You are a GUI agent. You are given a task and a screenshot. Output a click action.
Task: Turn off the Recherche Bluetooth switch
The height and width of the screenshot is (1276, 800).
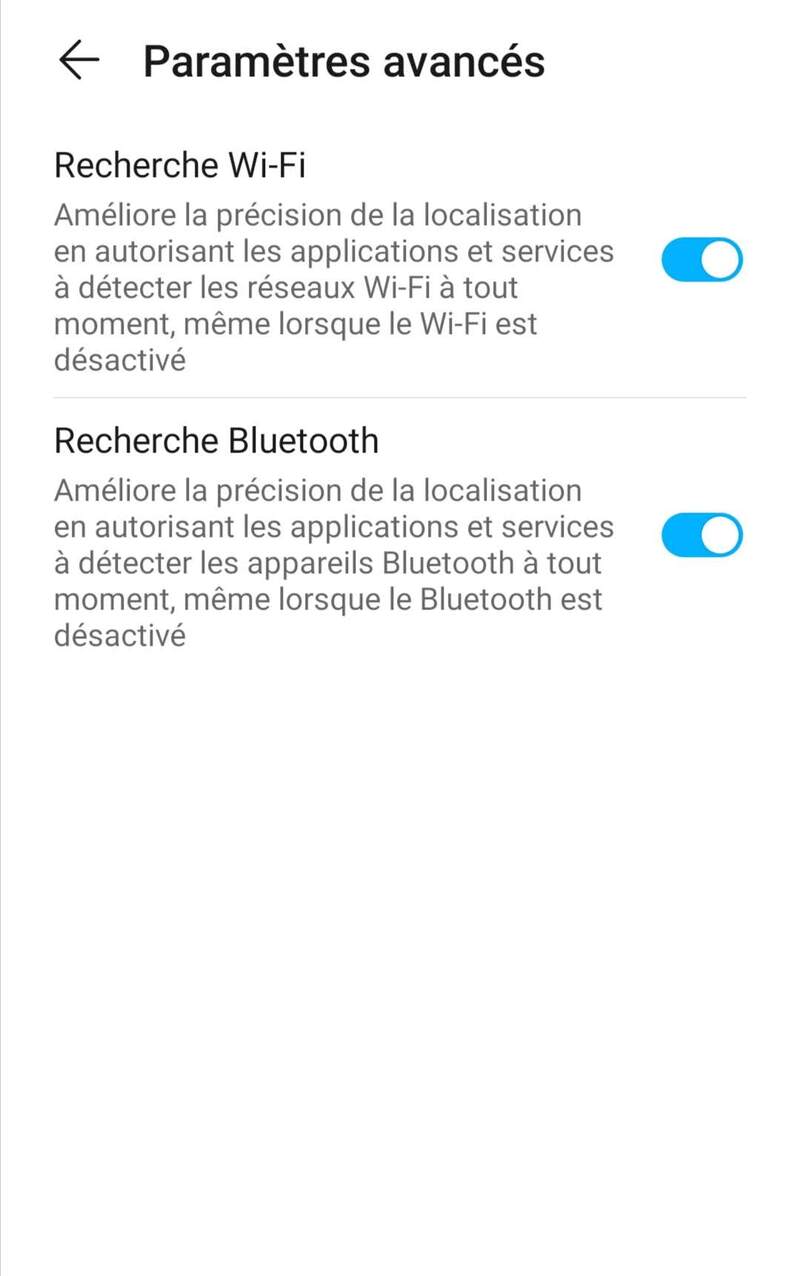702,536
